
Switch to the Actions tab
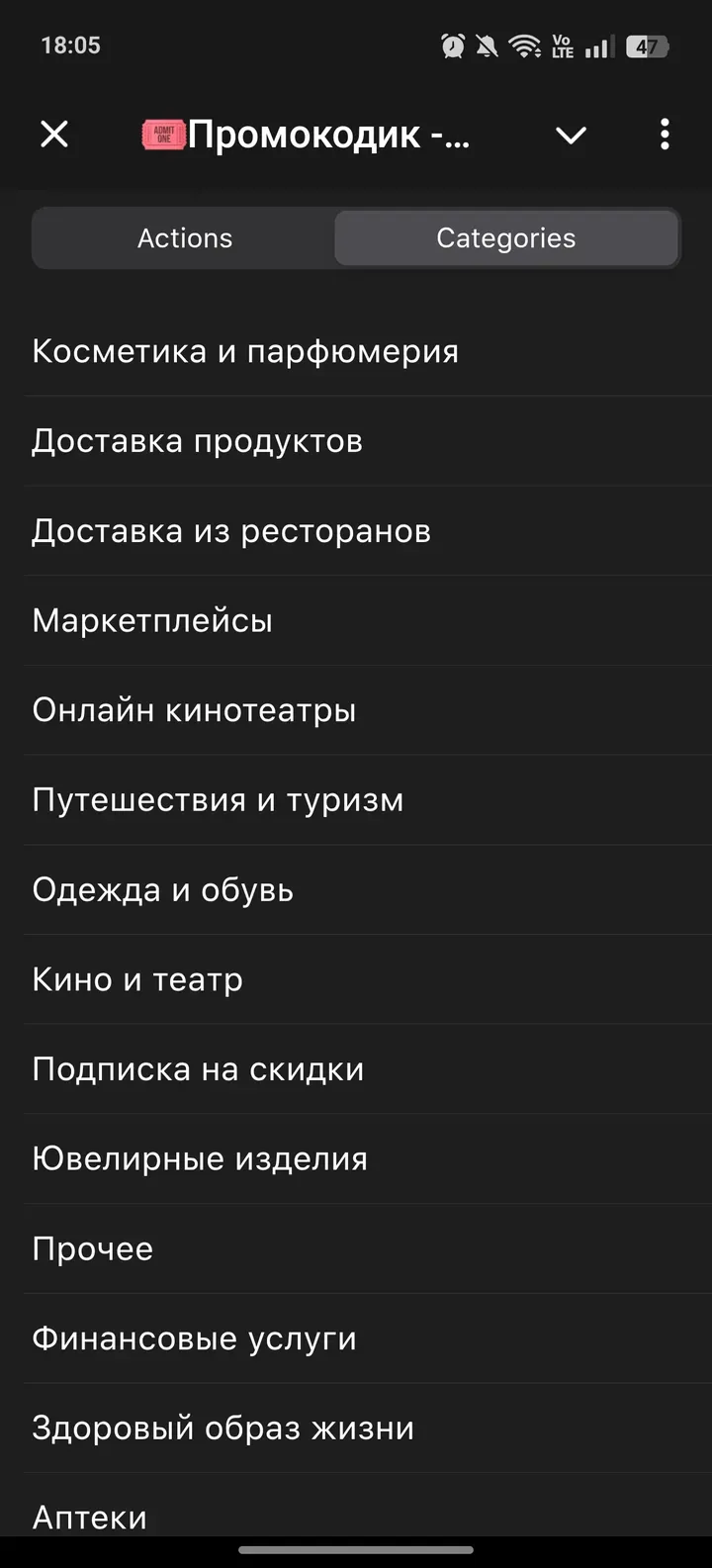pos(185,238)
